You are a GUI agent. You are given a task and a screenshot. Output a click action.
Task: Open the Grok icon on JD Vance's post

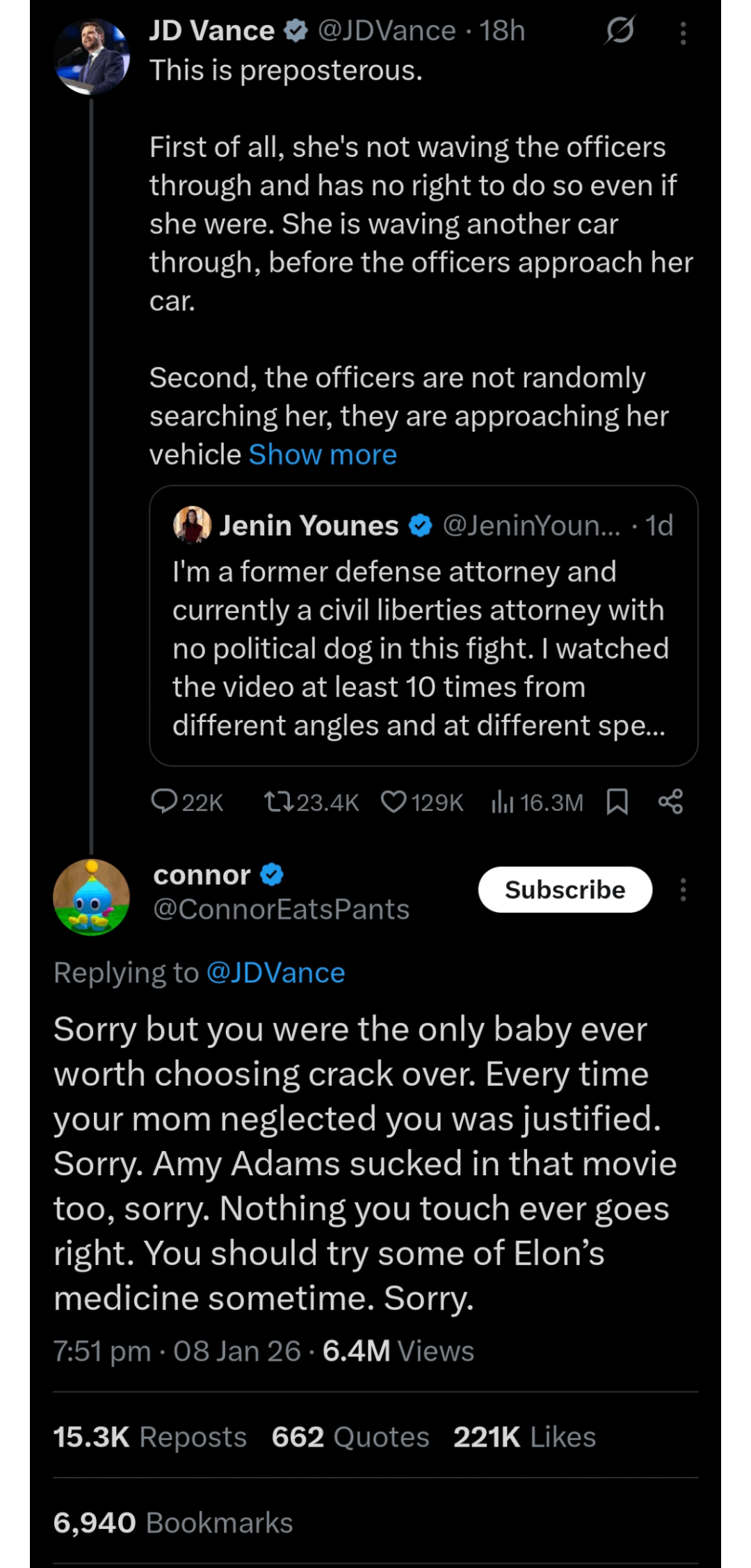tap(620, 31)
